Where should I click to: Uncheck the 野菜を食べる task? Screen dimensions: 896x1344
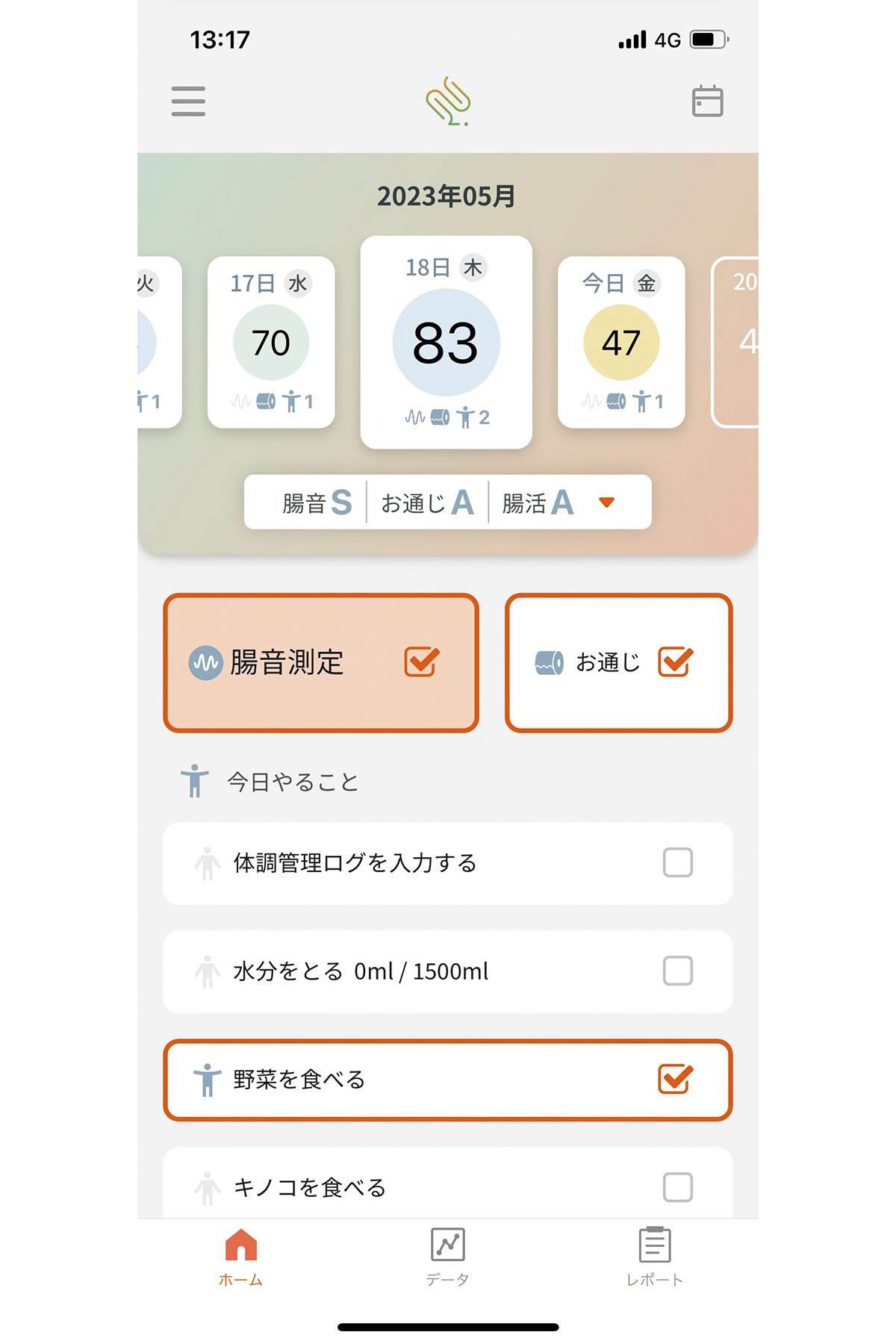(676, 1079)
